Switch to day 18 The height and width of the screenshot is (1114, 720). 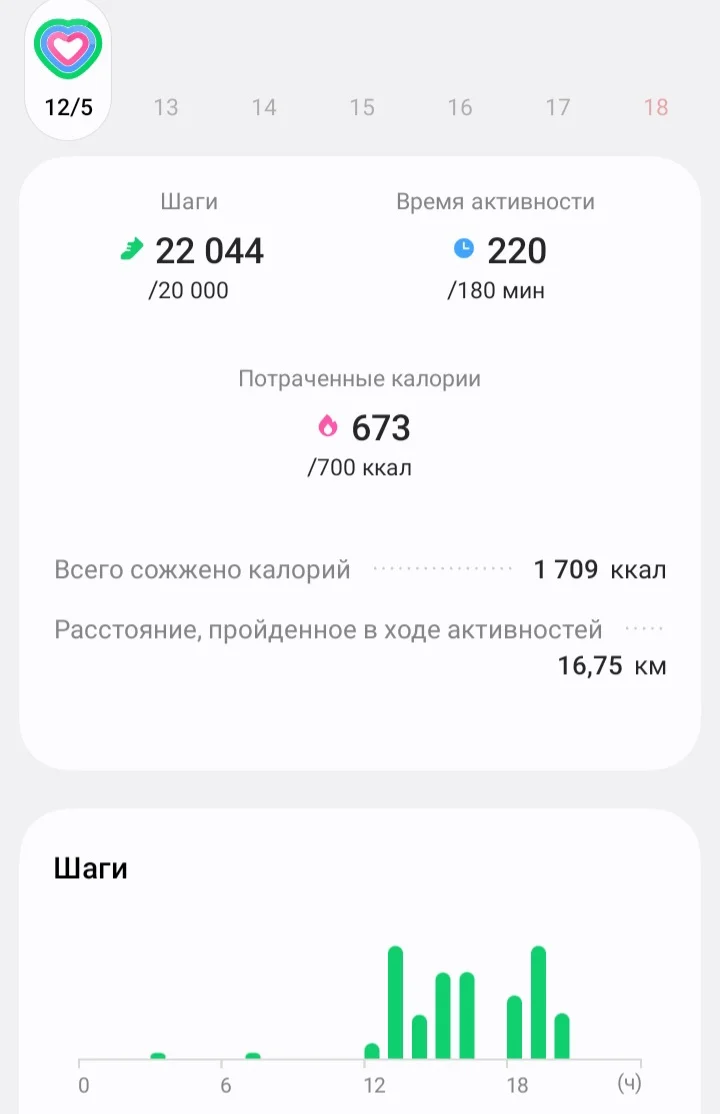click(656, 107)
